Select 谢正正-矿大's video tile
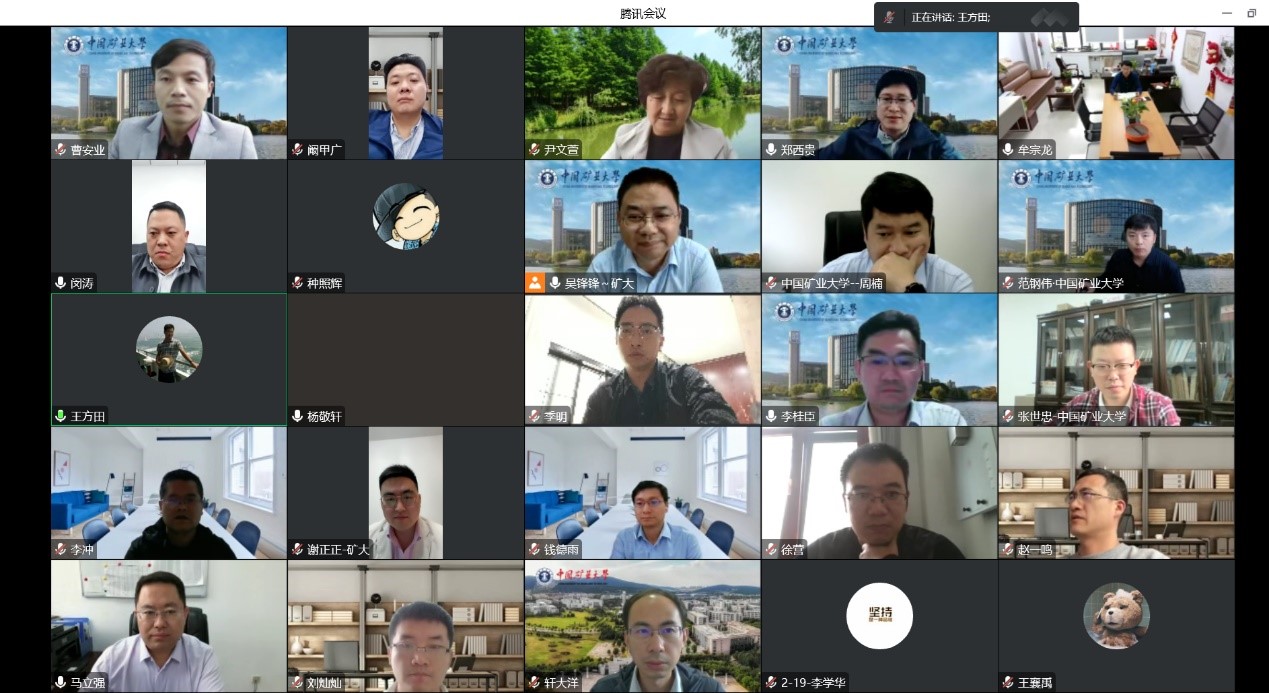The width and height of the screenshot is (1269, 693). pyautogui.click(x=405, y=492)
